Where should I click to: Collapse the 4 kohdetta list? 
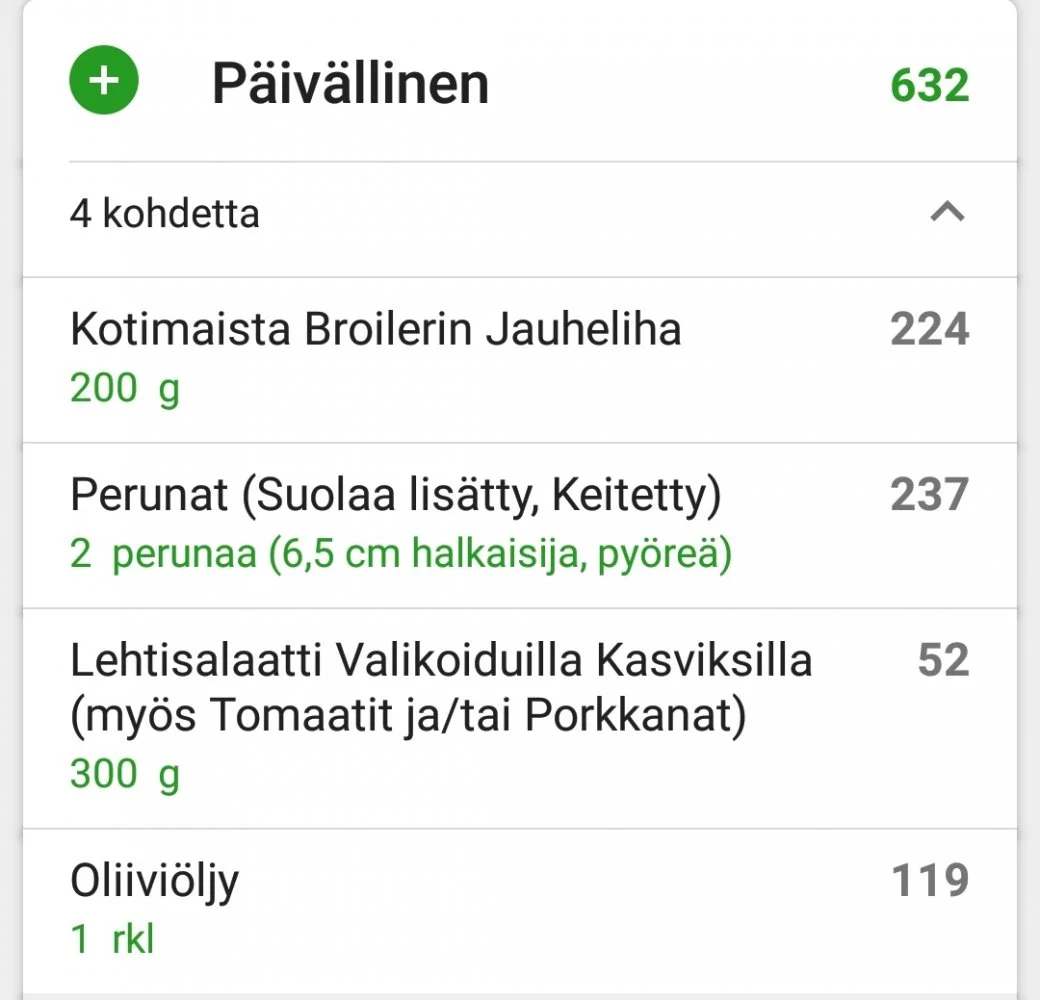(x=946, y=212)
